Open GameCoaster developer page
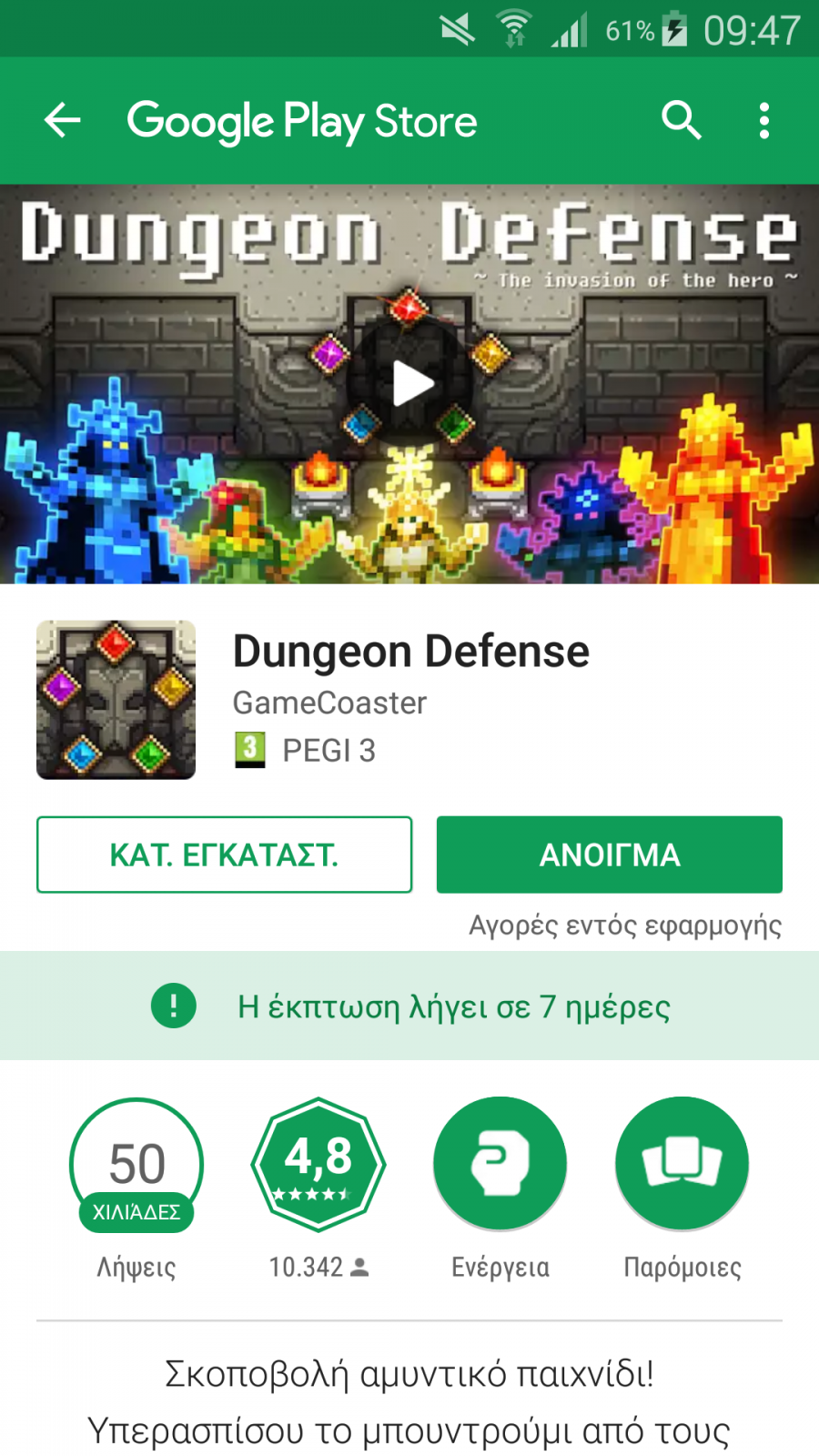This screenshot has height=1456, width=819. [329, 703]
